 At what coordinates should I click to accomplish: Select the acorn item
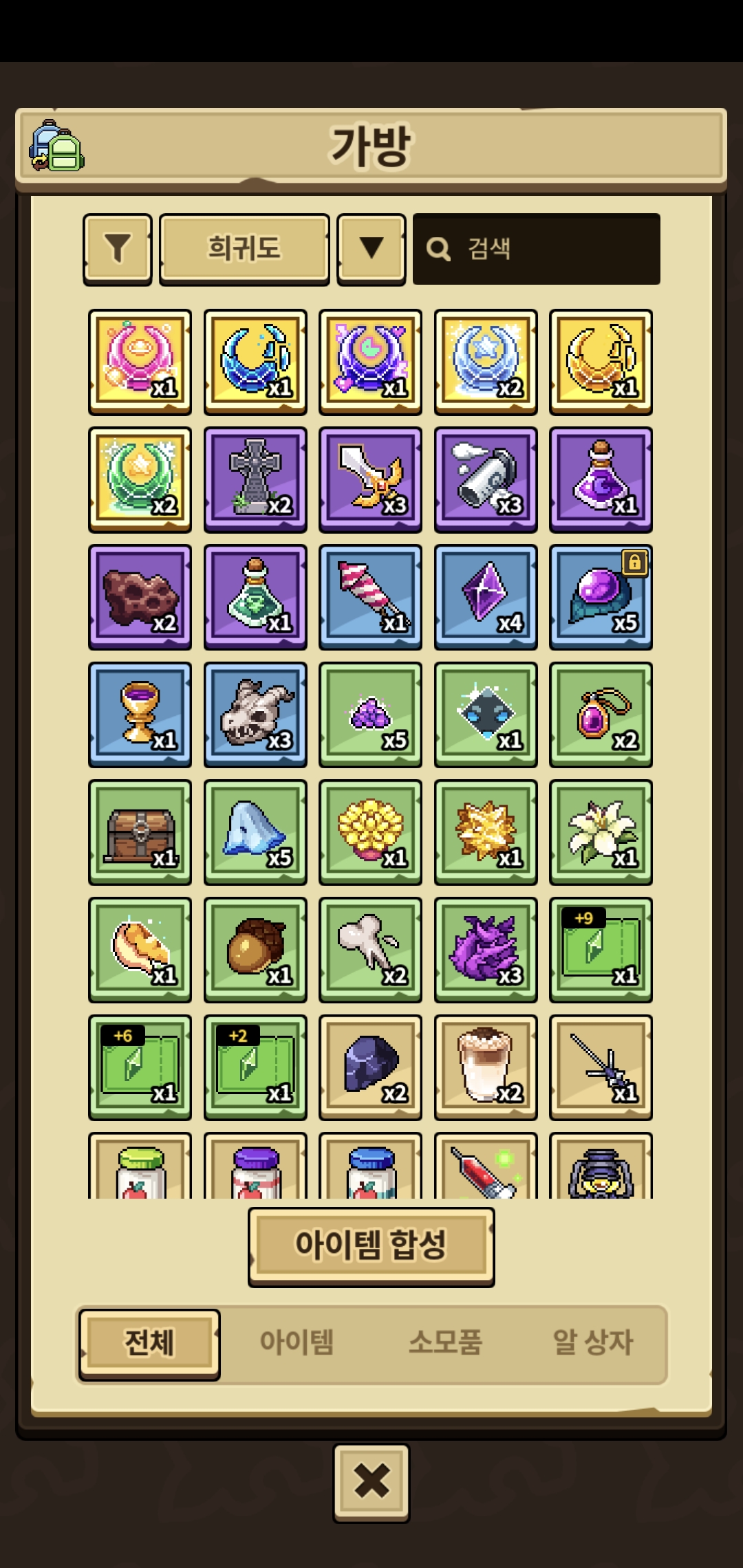click(x=255, y=950)
